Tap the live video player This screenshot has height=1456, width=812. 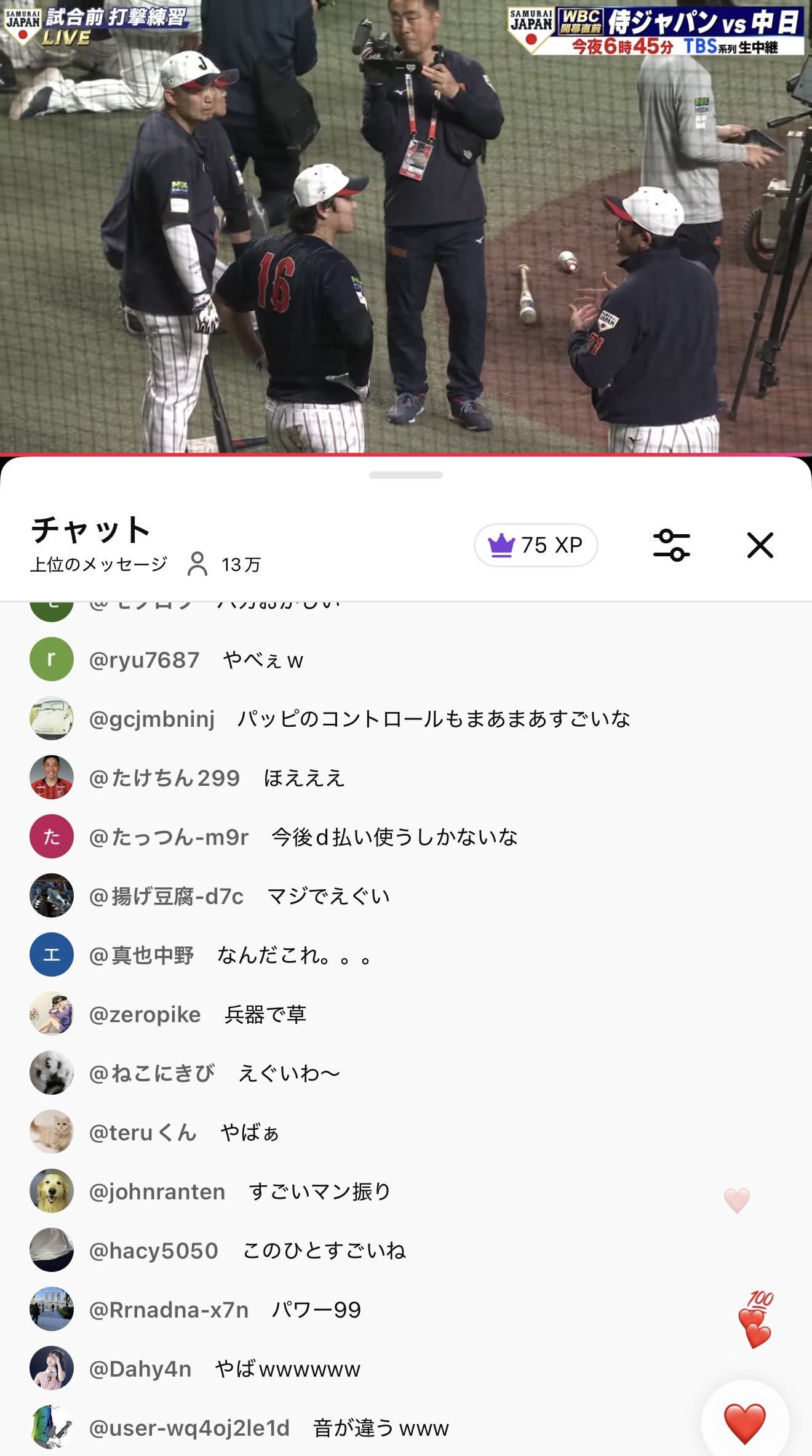pos(406,228)
